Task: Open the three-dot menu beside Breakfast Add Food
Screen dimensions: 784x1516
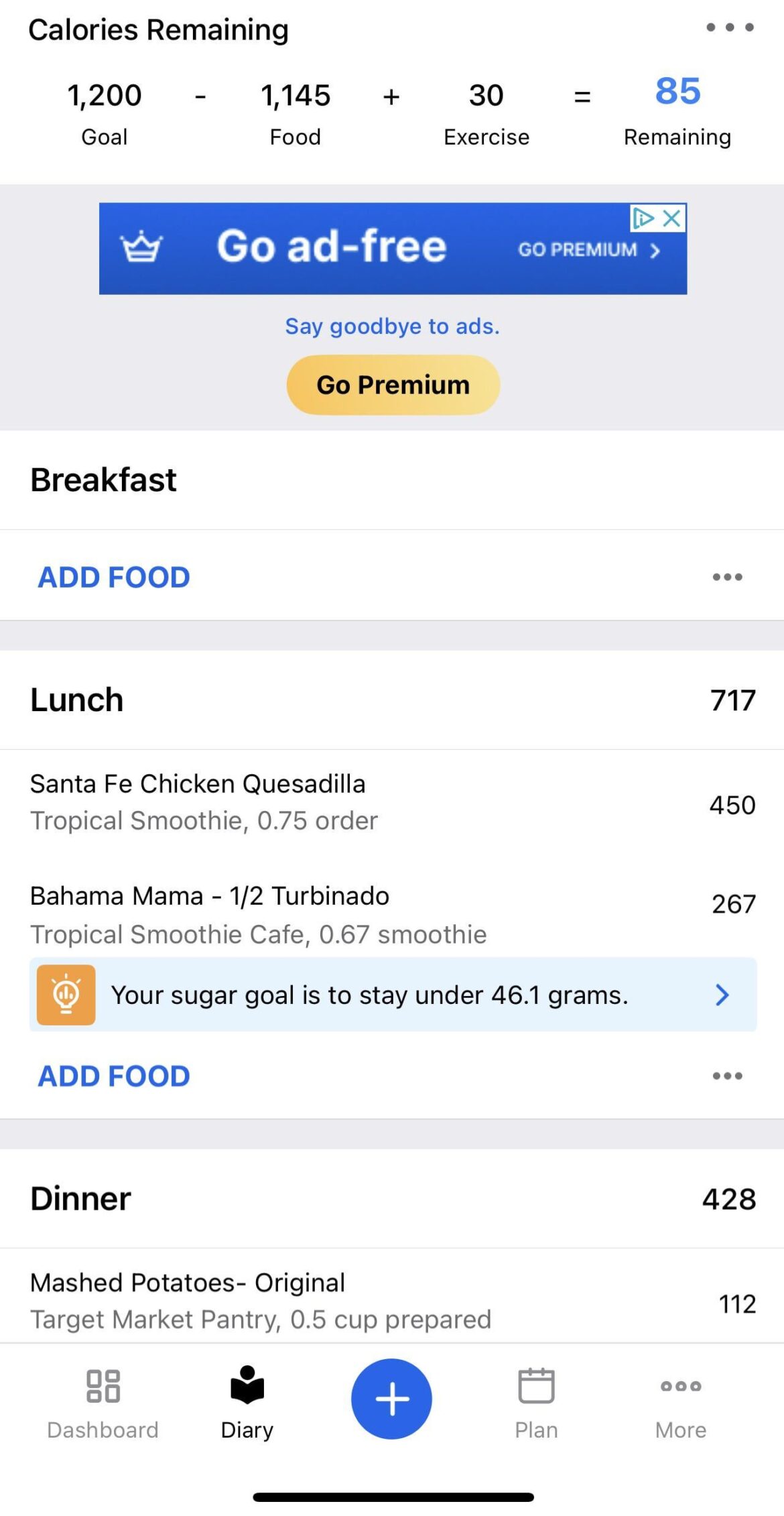Action: tap(727, 576)
